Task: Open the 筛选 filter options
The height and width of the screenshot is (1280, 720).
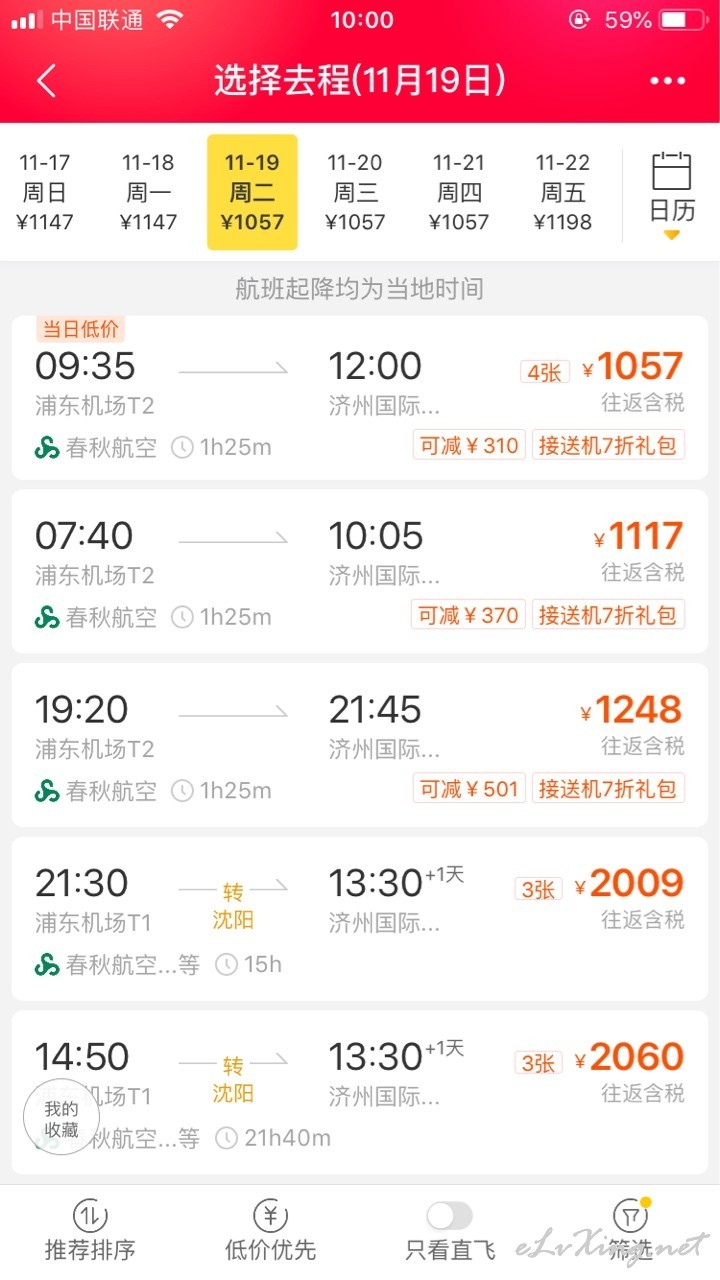Action: tap(630, 1231)
